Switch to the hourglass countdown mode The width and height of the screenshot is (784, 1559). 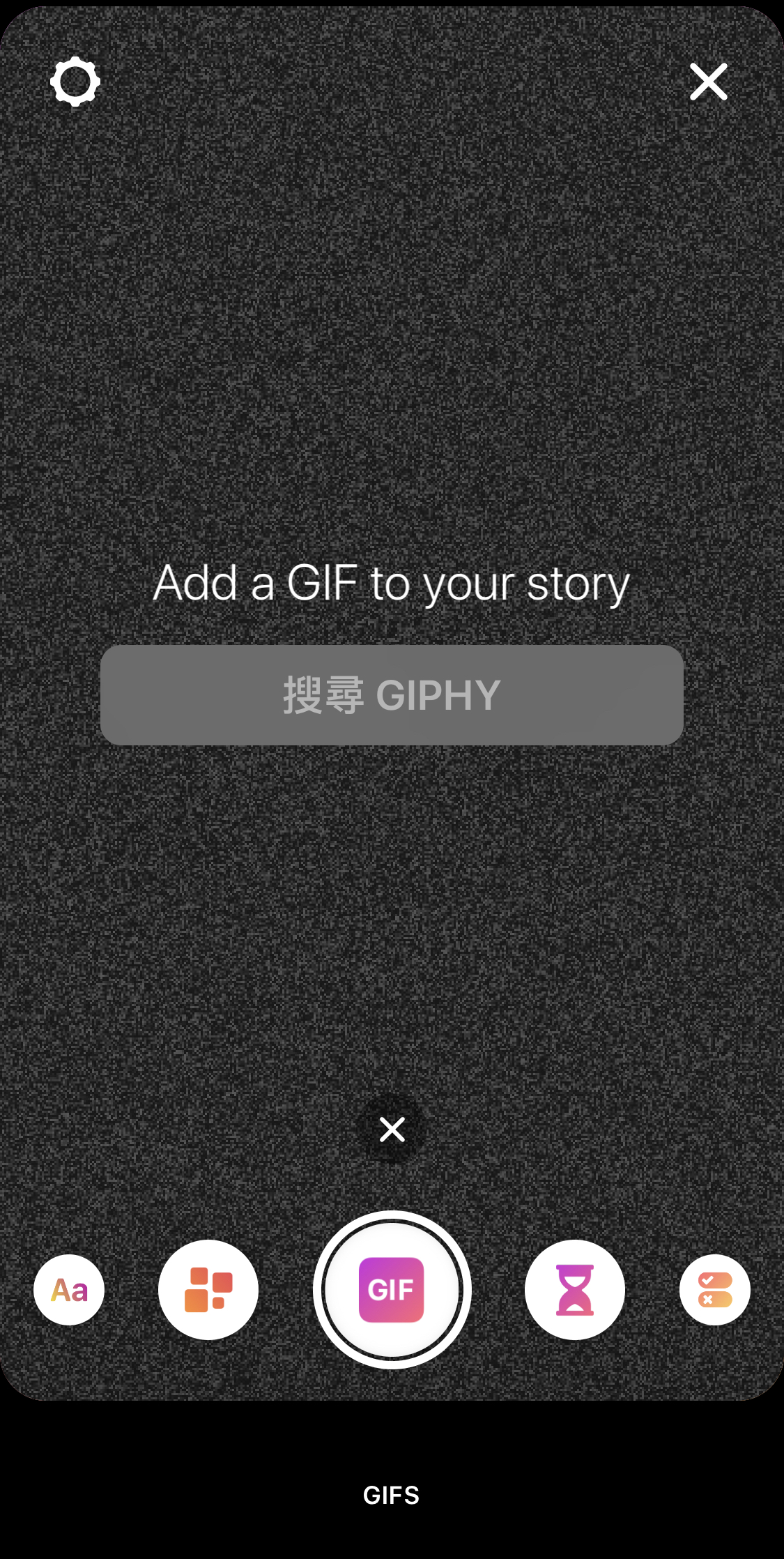[x=574, y=1290]
